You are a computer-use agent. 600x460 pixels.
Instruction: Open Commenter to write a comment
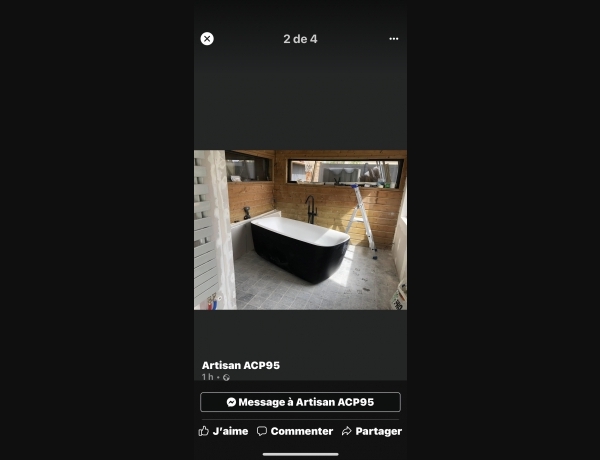295,431
